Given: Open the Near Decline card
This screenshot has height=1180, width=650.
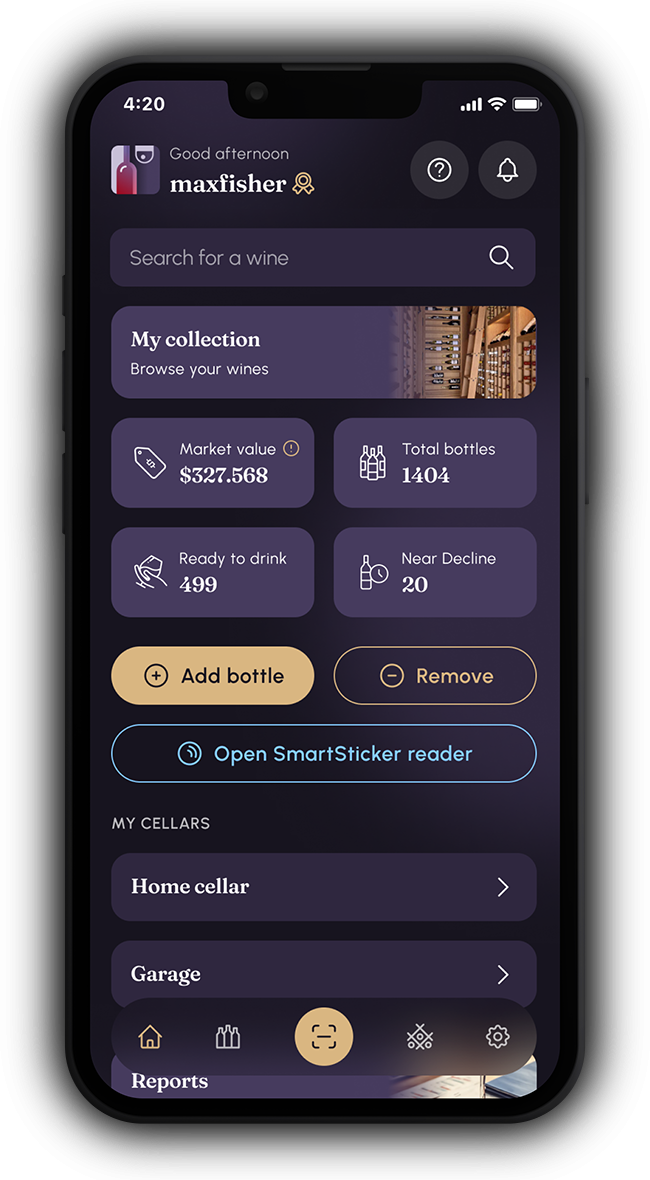Looking at the screenshot, I should (x=434, y=572).
